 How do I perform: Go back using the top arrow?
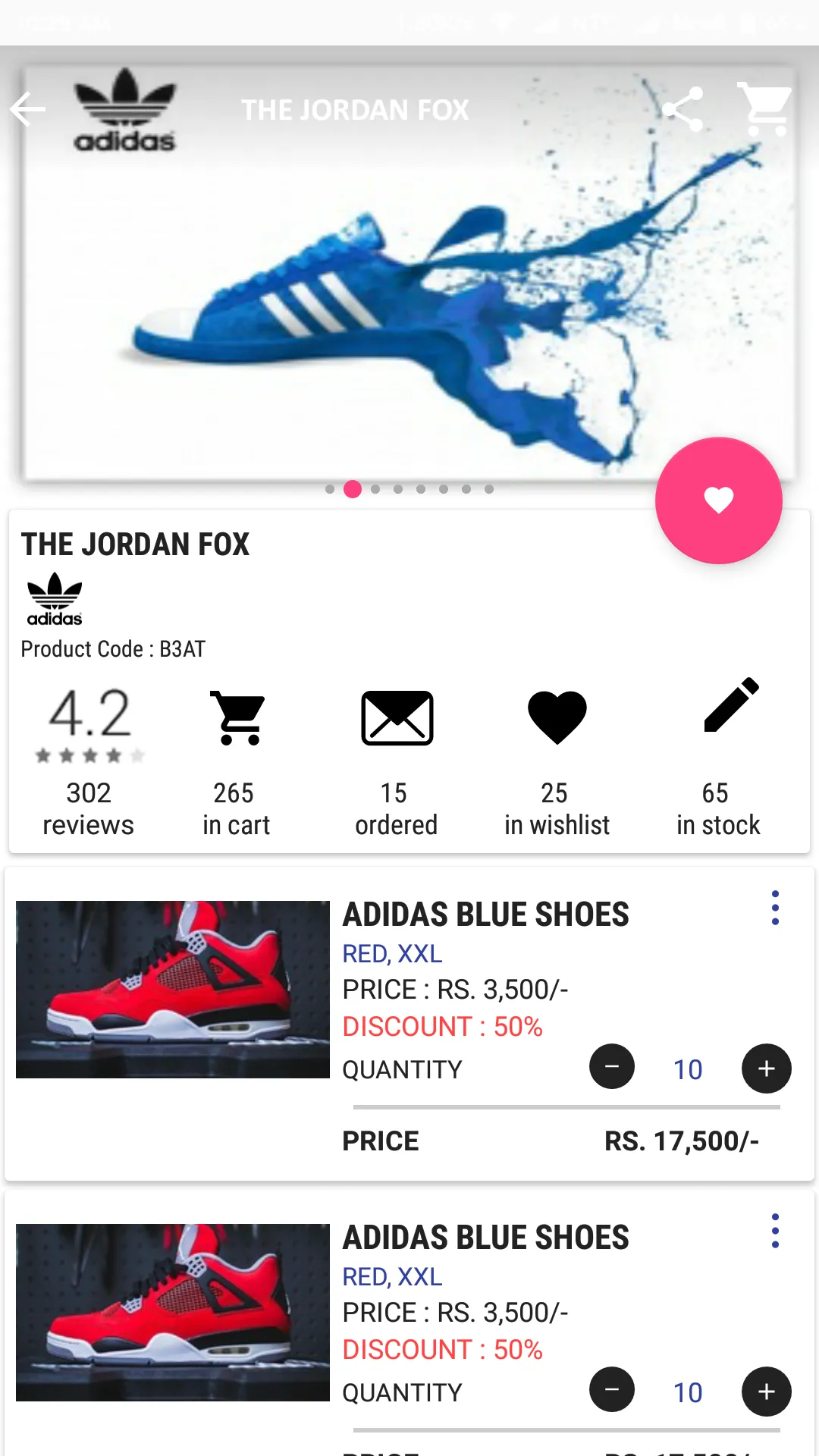29,110
